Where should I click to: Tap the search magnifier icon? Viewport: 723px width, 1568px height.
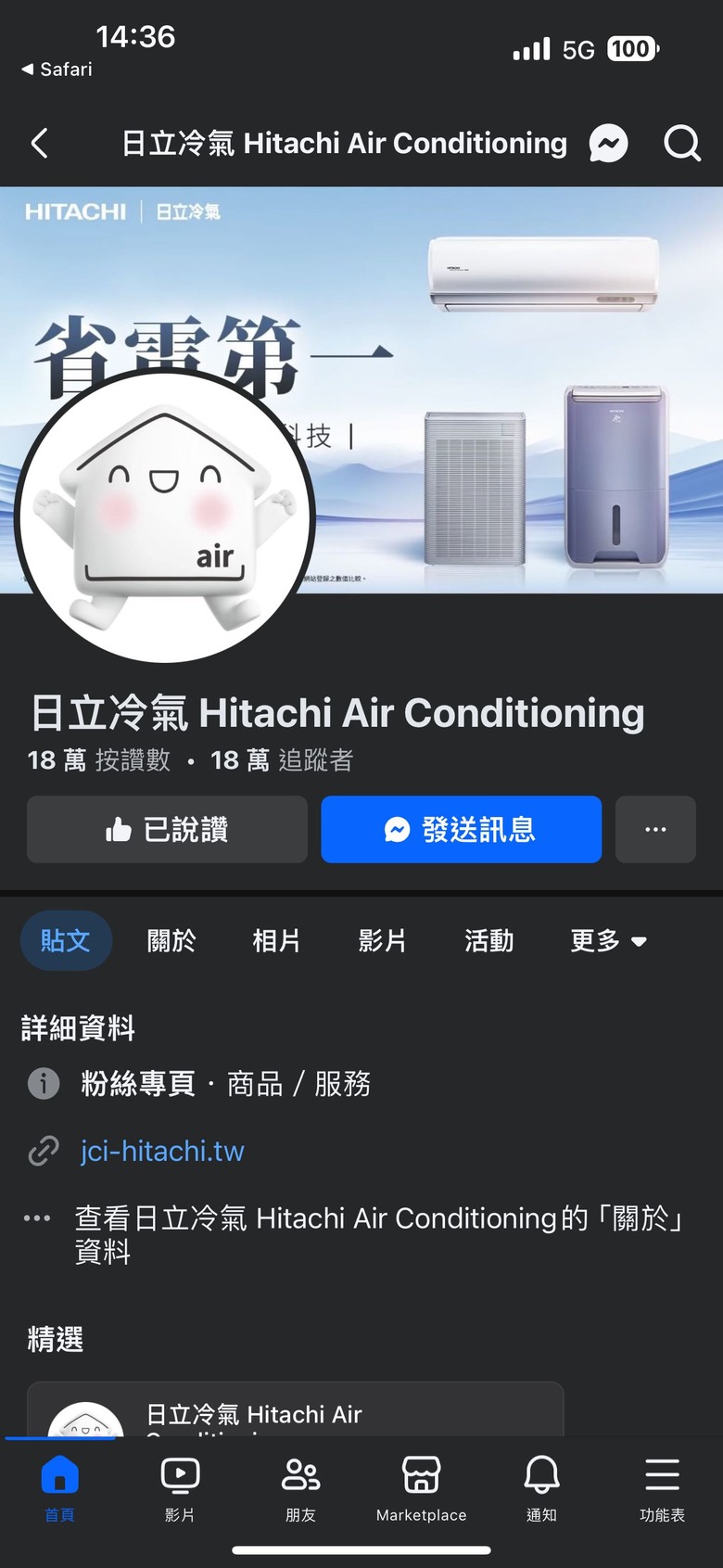pyautogui.click(x=681, y=144)
